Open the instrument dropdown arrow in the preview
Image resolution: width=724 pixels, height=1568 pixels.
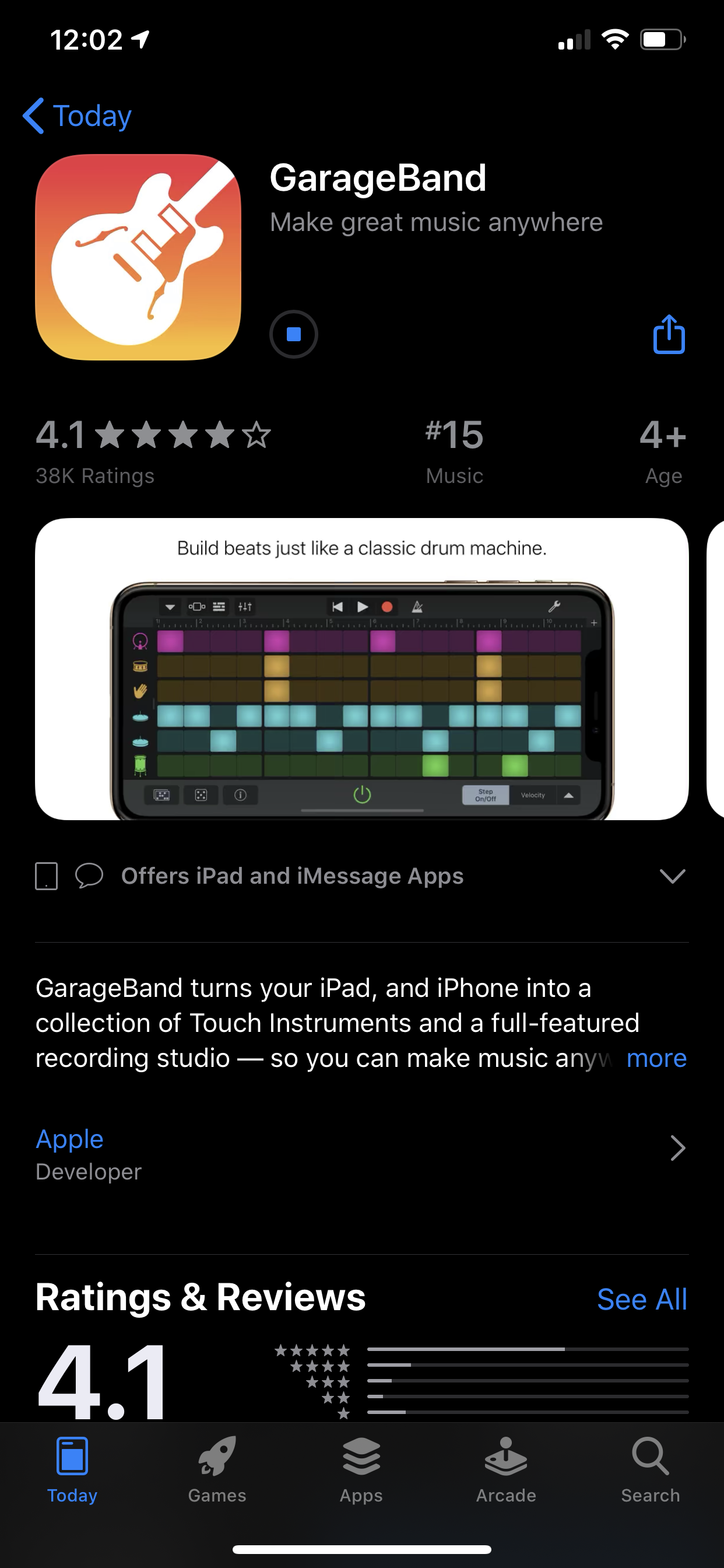point(170,607)
